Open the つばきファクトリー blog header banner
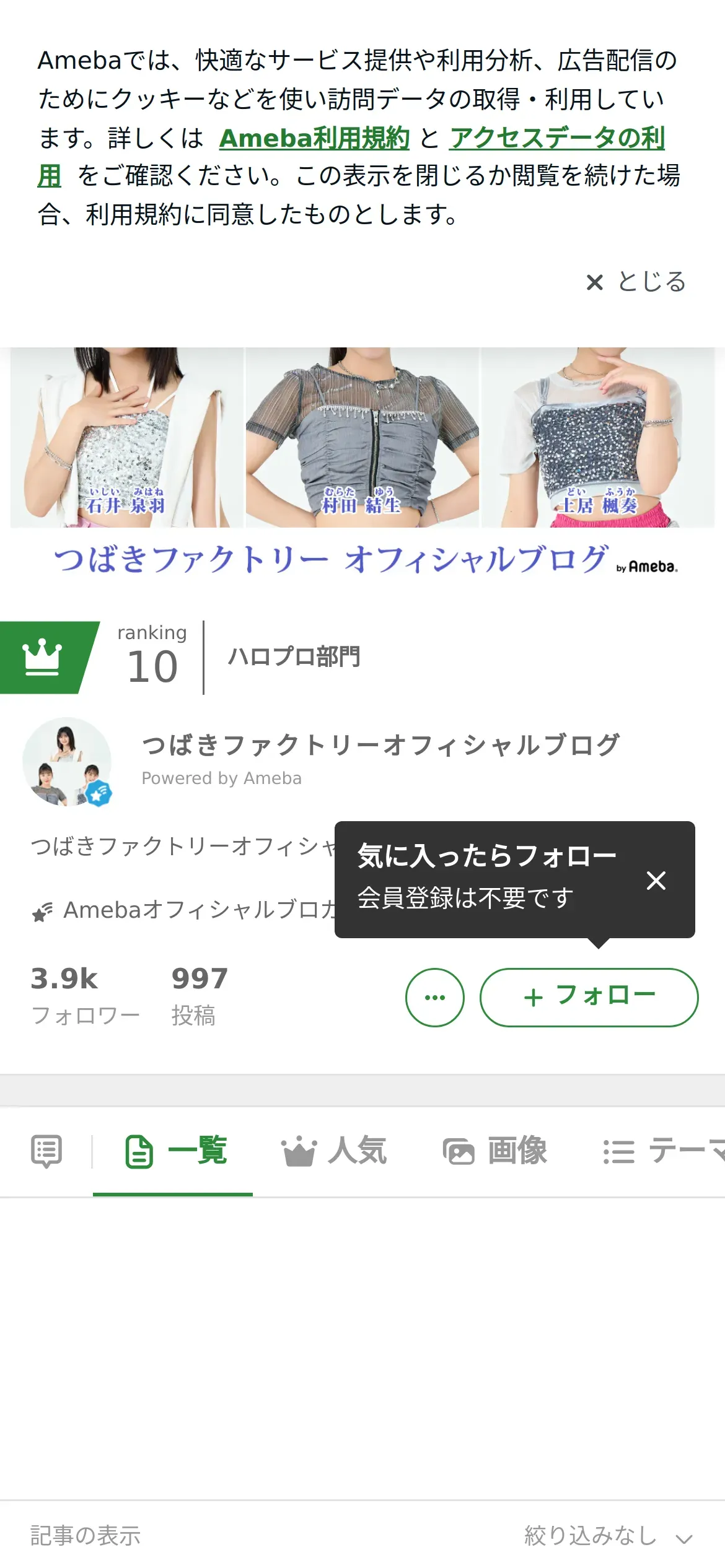725x1568 pixels. [x=362, y=461]
